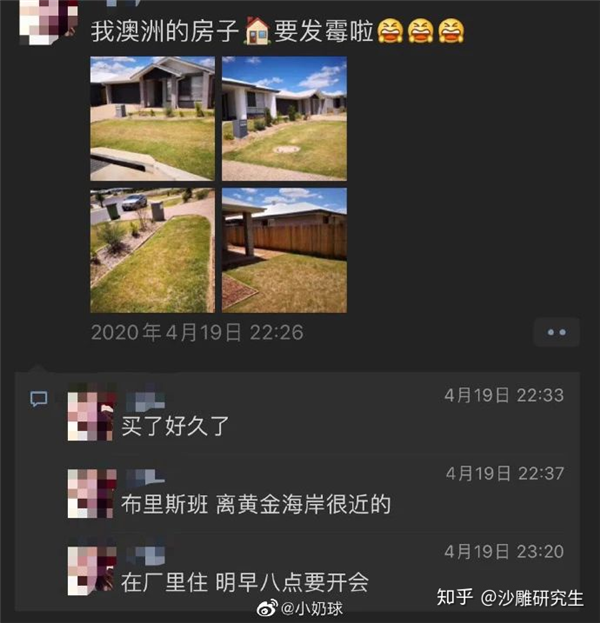Open the top-left house photo
The height and width of the screenshot is (623, 600).
coord(152,118)
